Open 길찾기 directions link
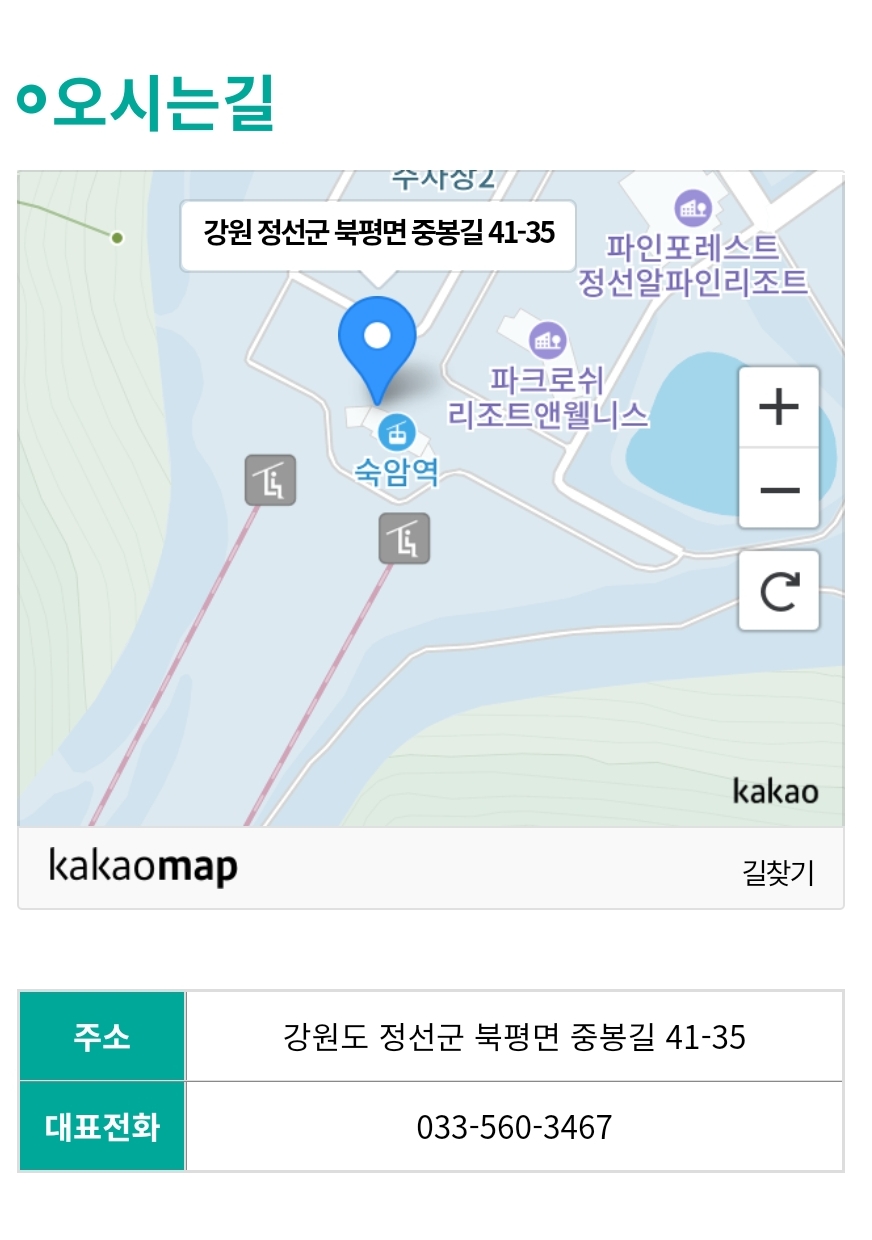Screen dimensions: 872x1240 click(778, 873)
